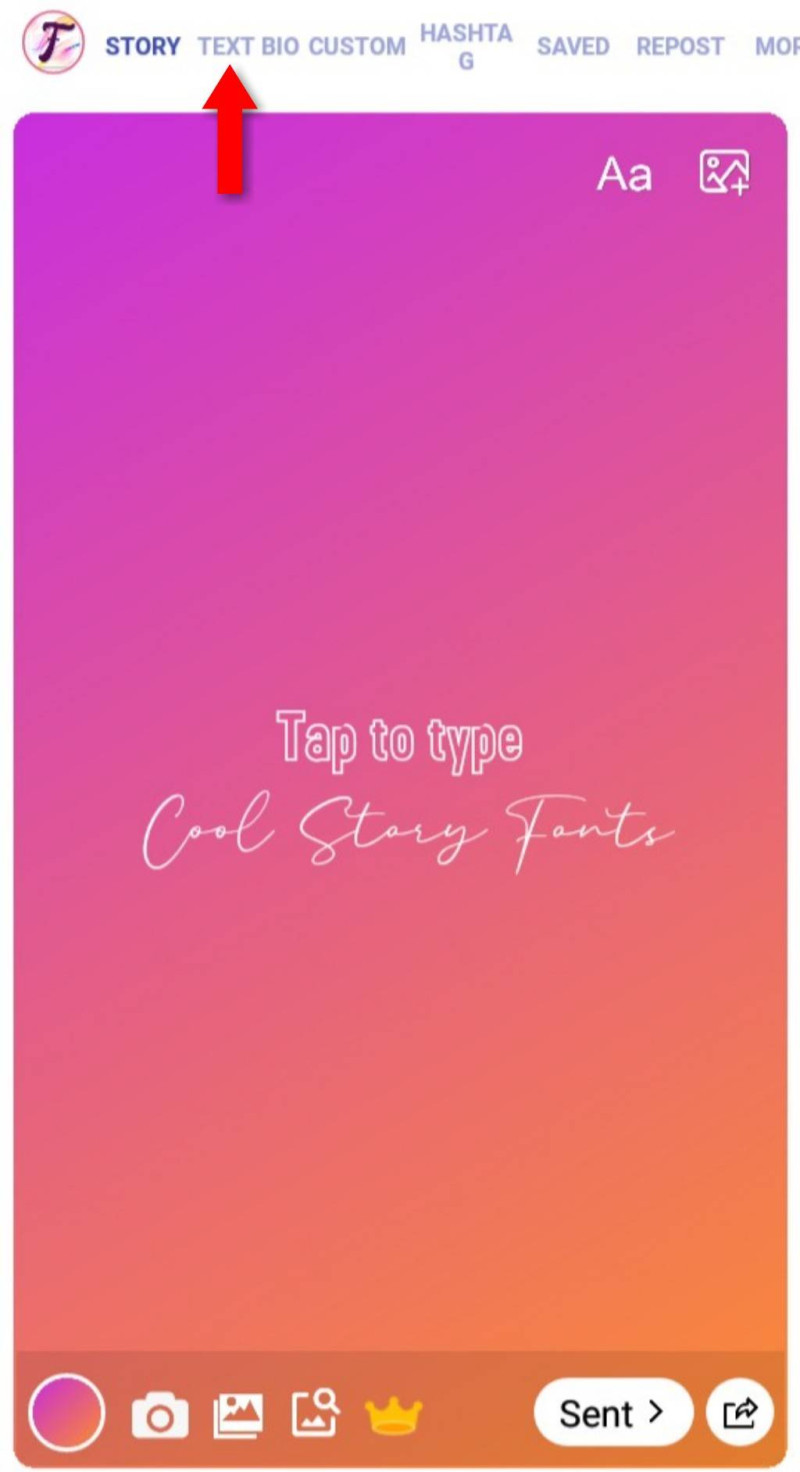The width and height of the screenshot is (800, 1472).
Task: Add a background image to the story
Action: [x=724, y=173]
